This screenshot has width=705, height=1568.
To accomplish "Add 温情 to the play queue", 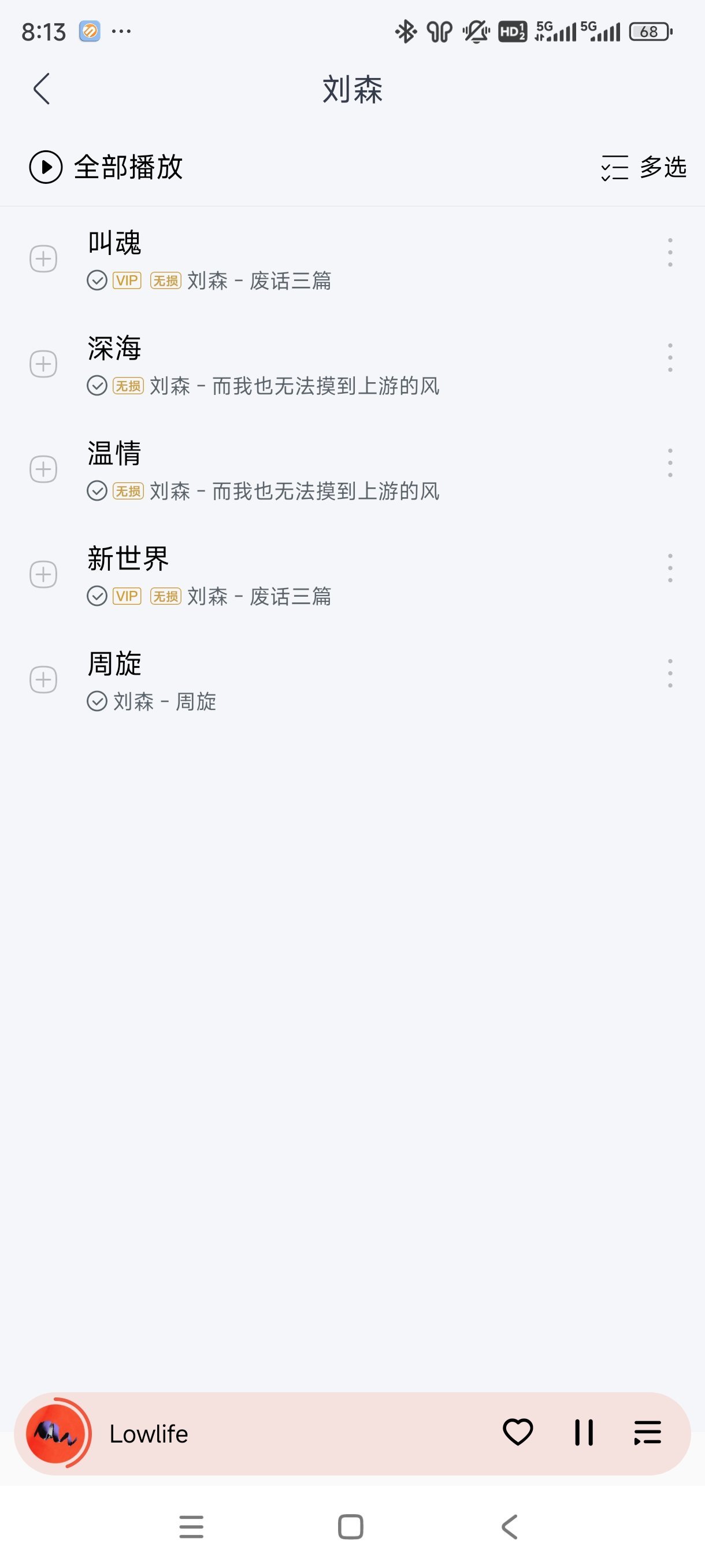I will coord(43,469).
